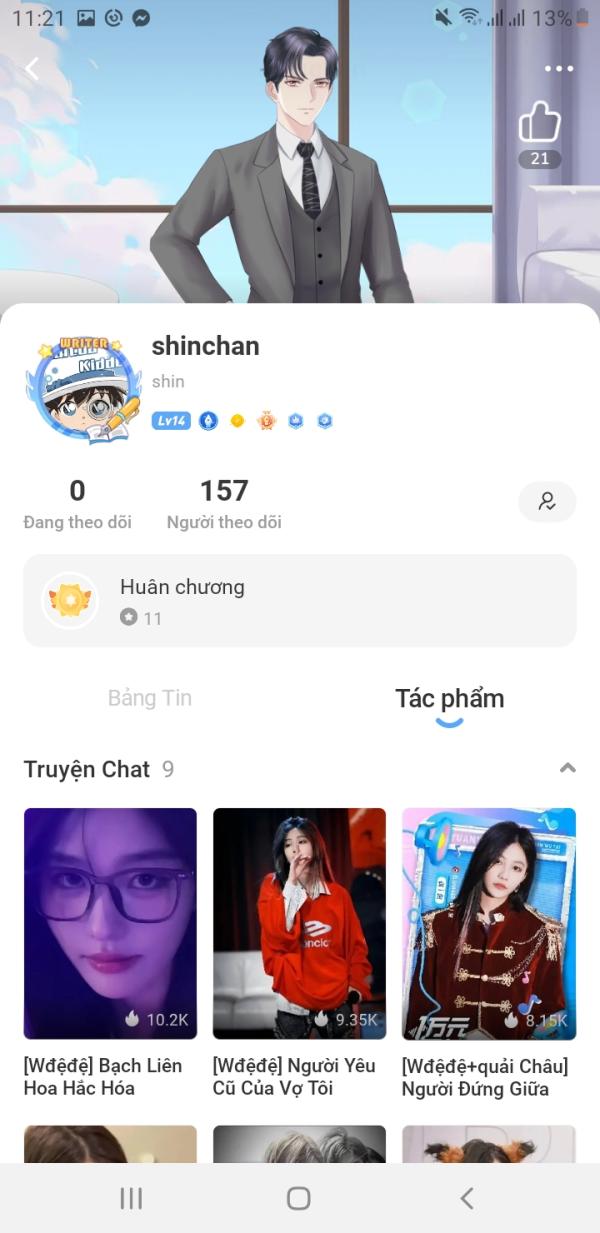
Task: Open story Người Yêu Cũ Của Vợ Tôi
Action: 299,923
